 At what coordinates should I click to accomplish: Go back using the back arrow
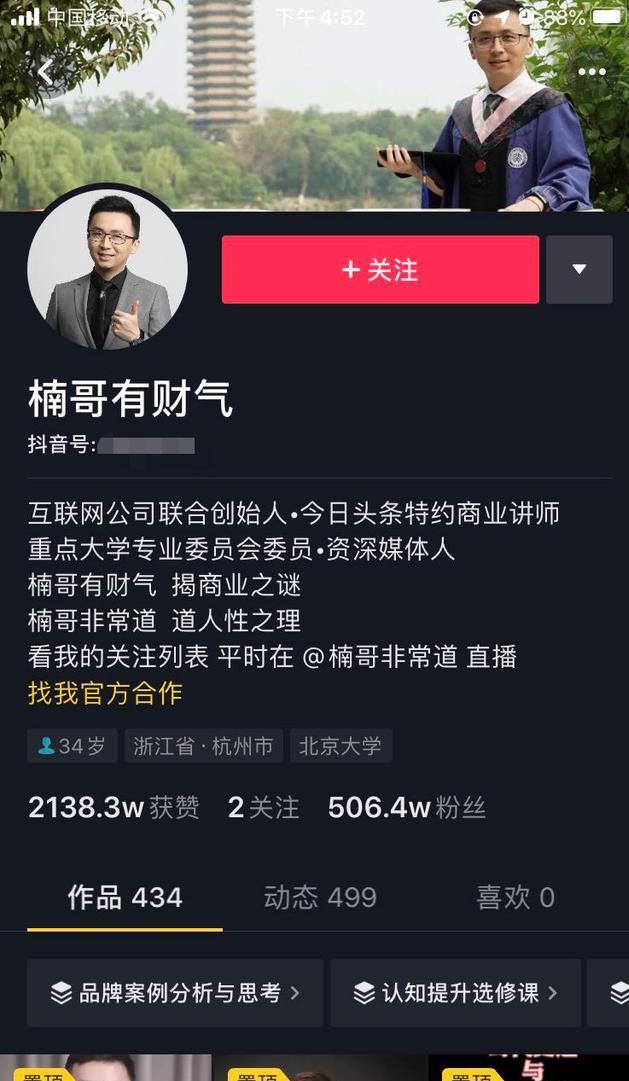[x=45, y=72]
